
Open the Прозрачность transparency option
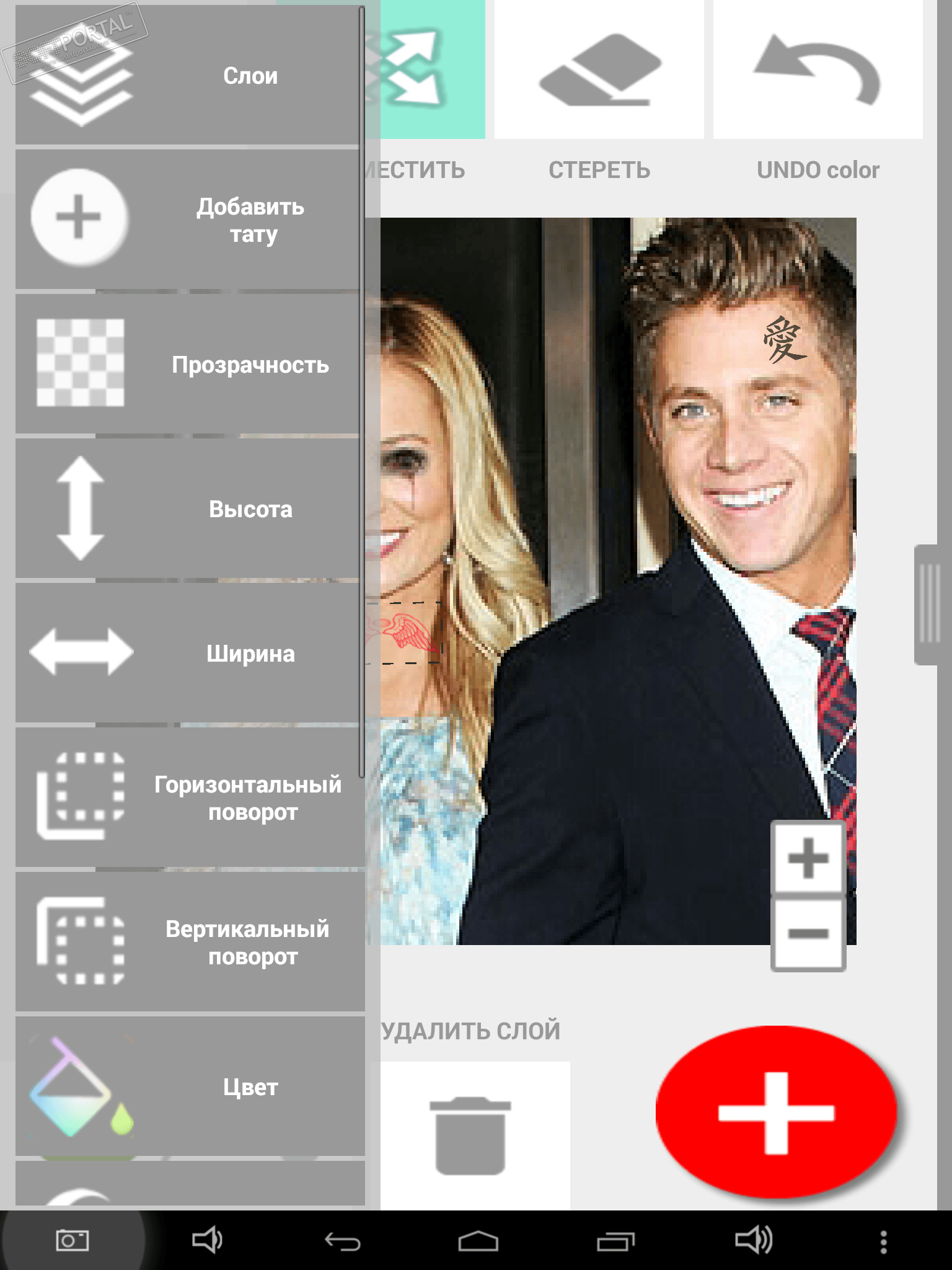pos(189,364)
